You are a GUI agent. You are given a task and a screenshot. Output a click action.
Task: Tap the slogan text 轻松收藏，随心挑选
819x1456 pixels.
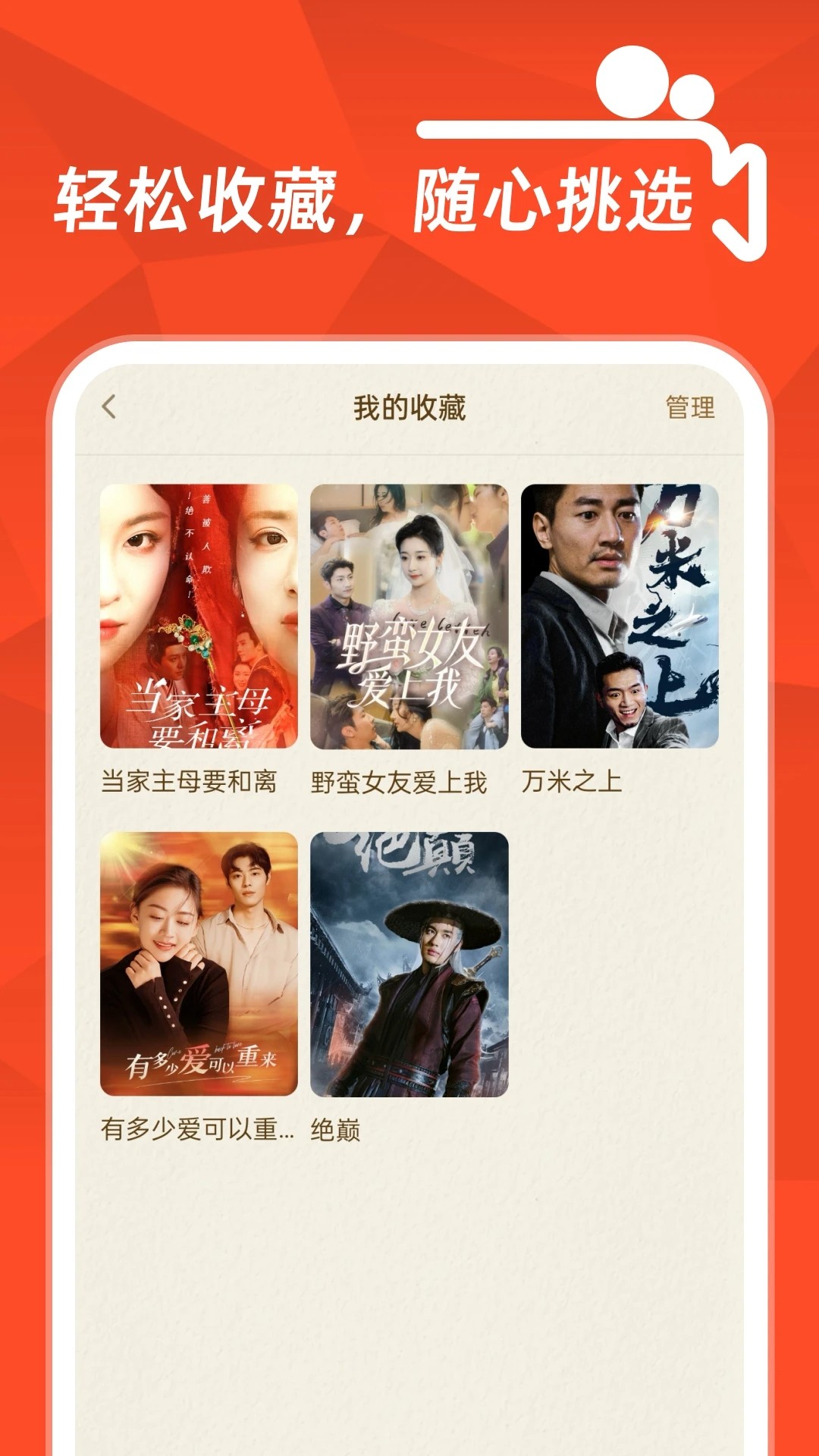tap(379, 196)
